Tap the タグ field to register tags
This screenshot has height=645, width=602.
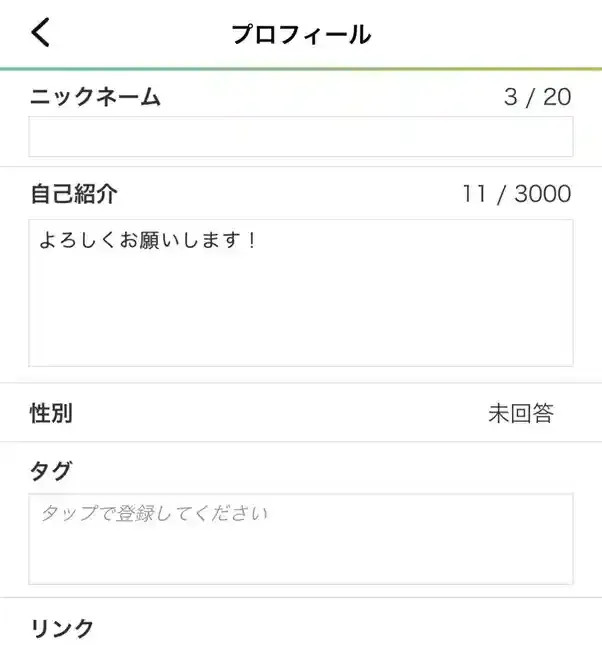tap(300, 539)
